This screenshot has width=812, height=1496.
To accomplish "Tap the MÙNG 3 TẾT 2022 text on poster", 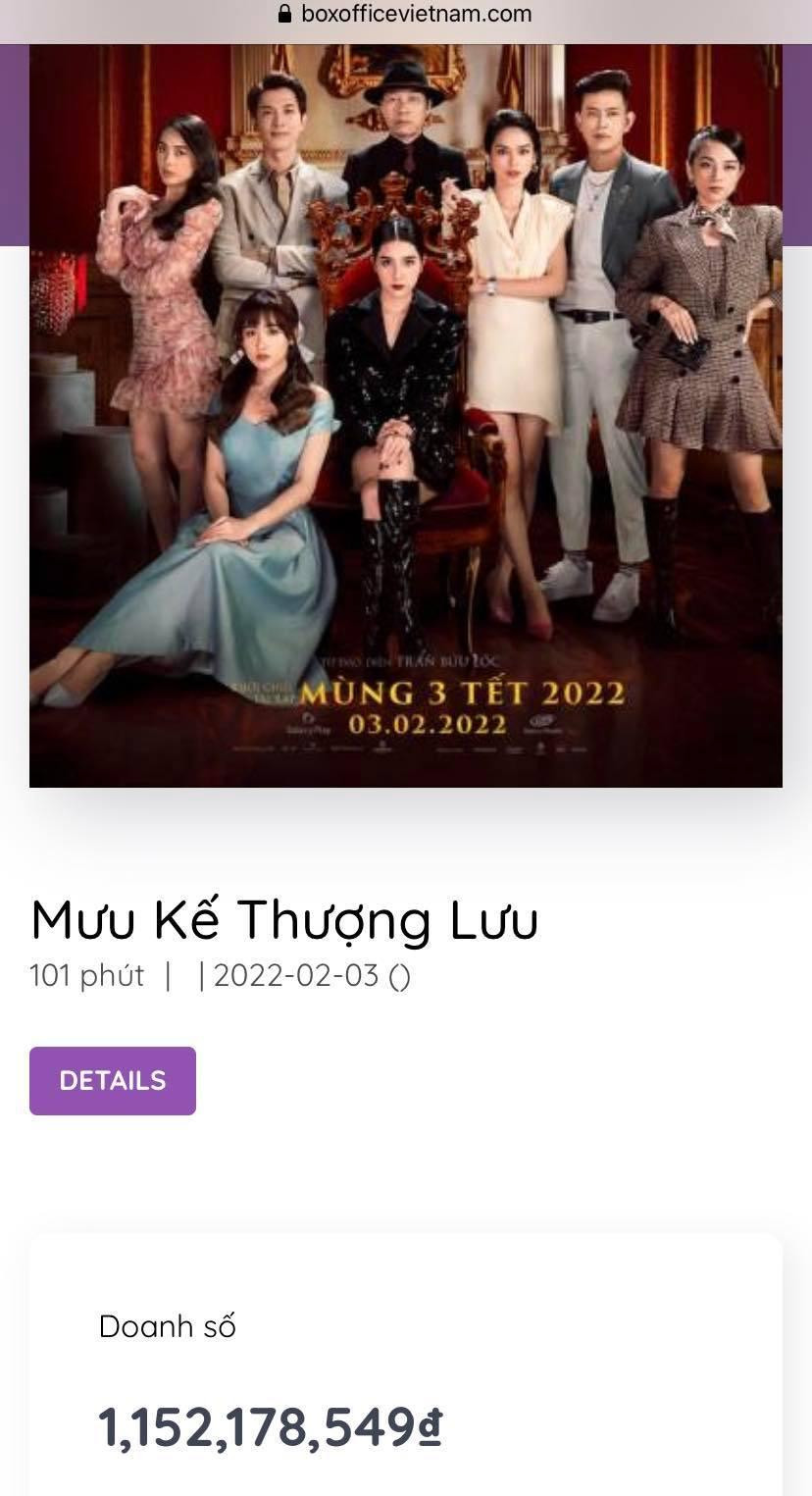I will (461, 692).
